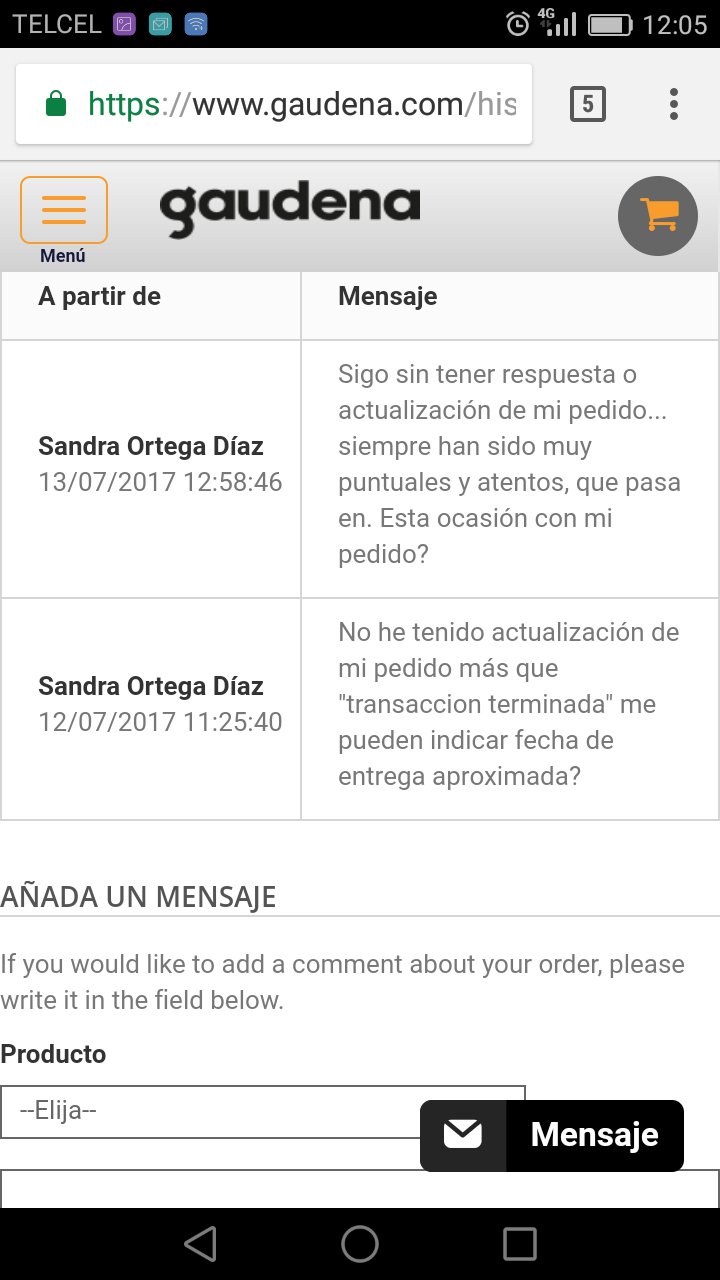Go to the gaudena home logo
720x1280 pixels.
tap(290, 210)
